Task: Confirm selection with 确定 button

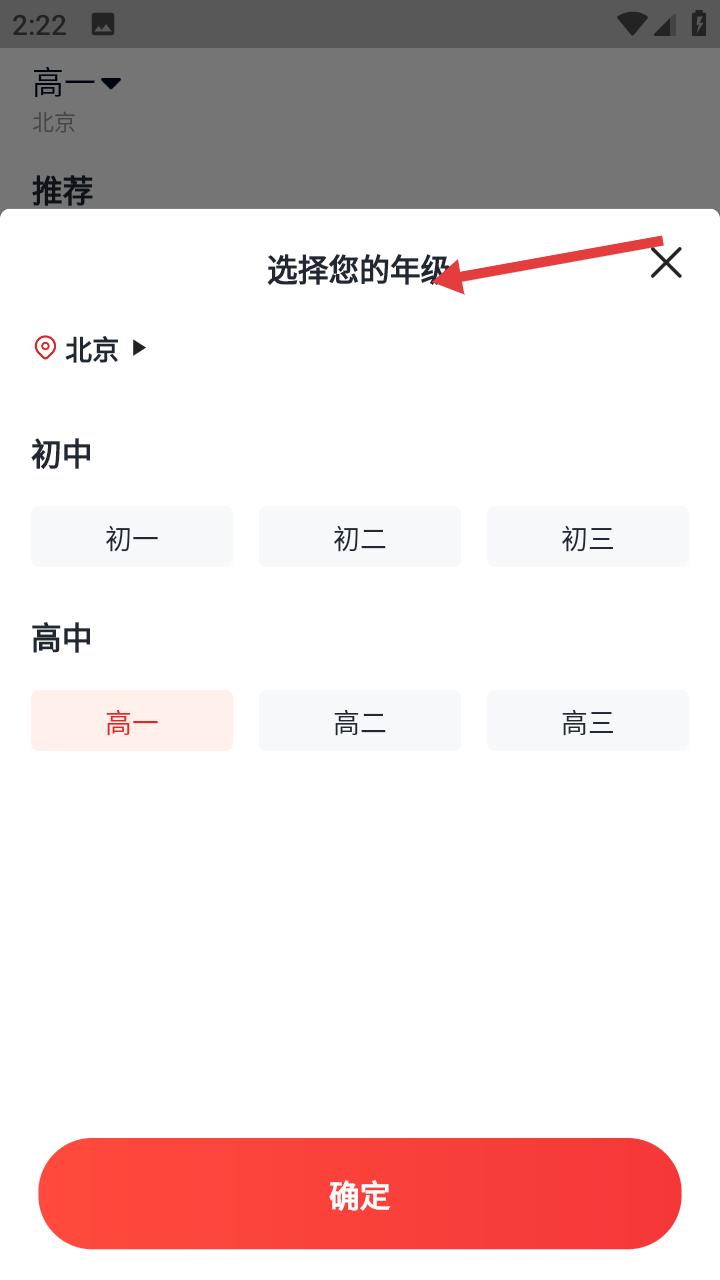Action: (x=360, y=1194)
